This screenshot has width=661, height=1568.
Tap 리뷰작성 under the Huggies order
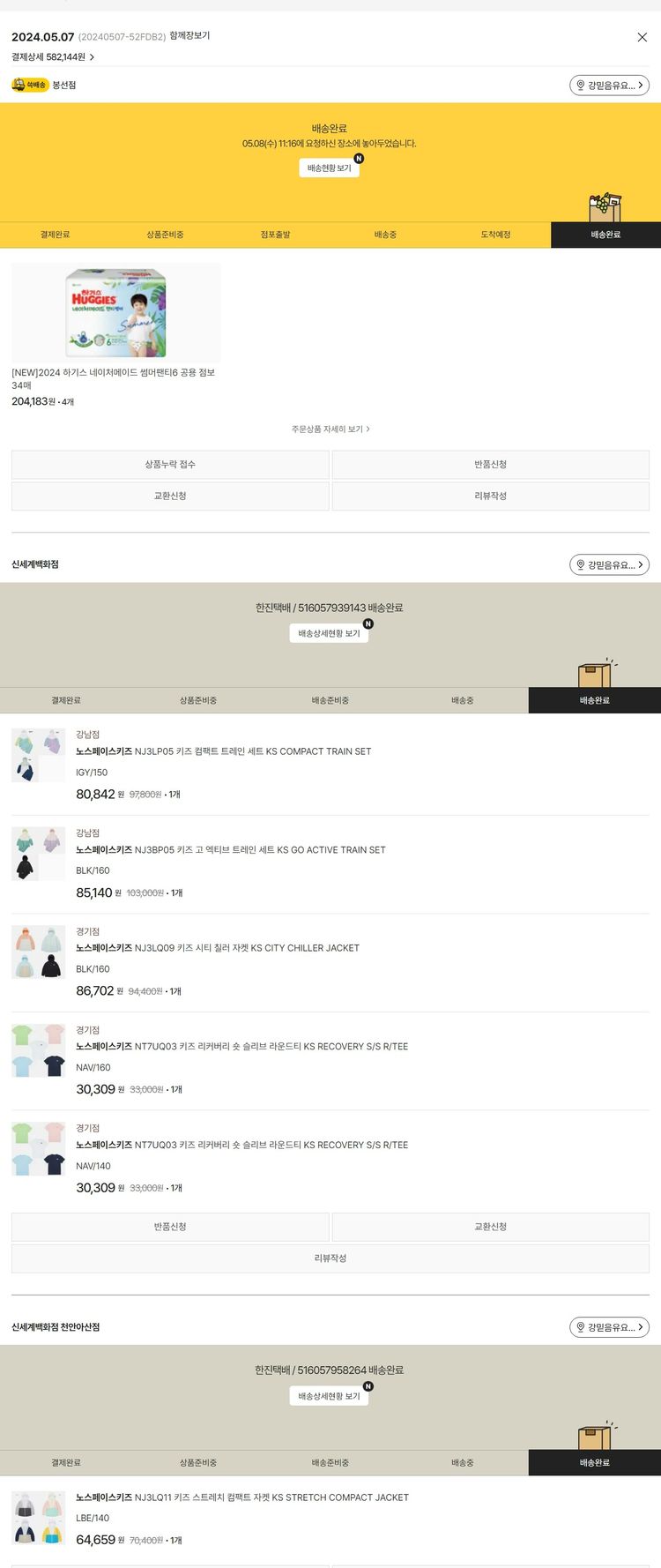pyautogui.click(x=490, y=496)
